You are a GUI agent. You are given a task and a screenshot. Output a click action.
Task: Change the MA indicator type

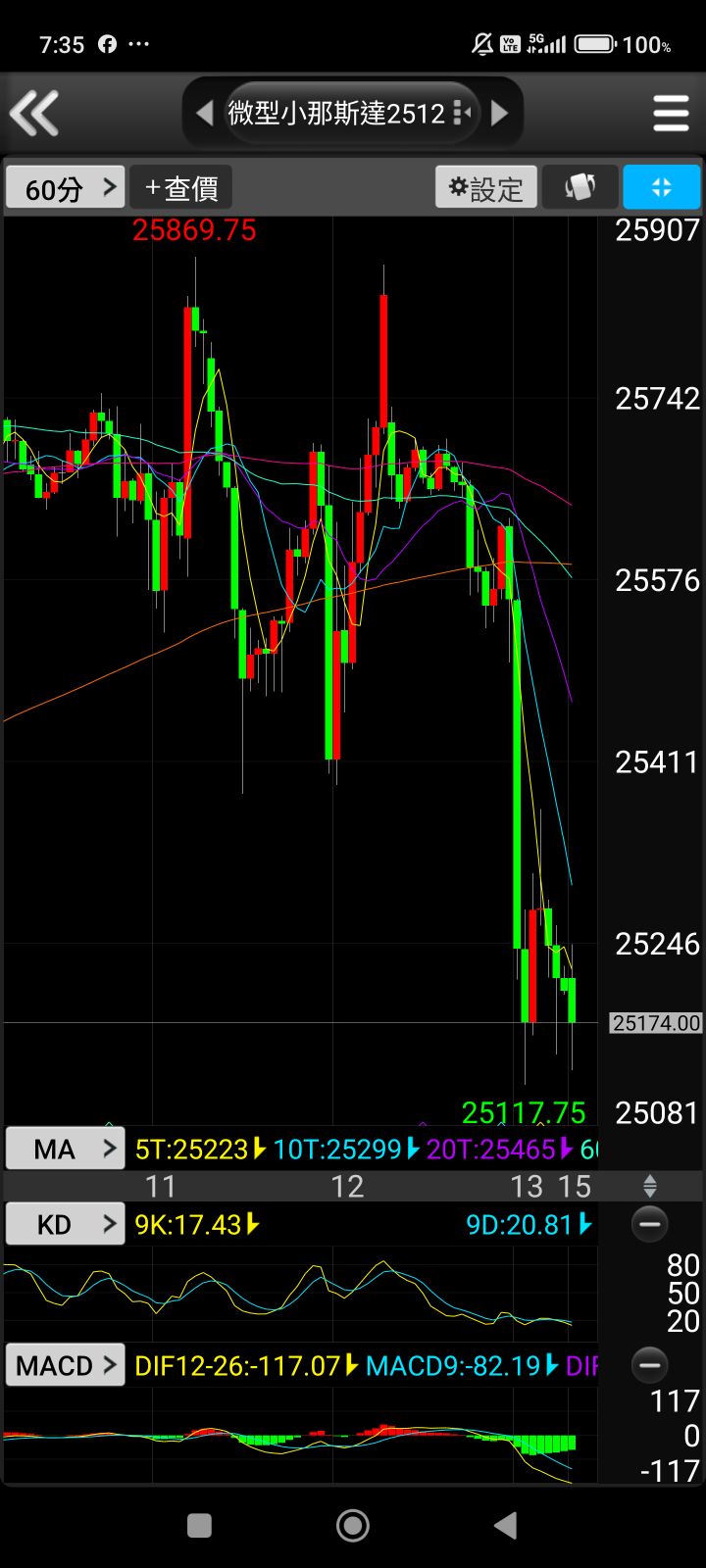click(66, 1149)
